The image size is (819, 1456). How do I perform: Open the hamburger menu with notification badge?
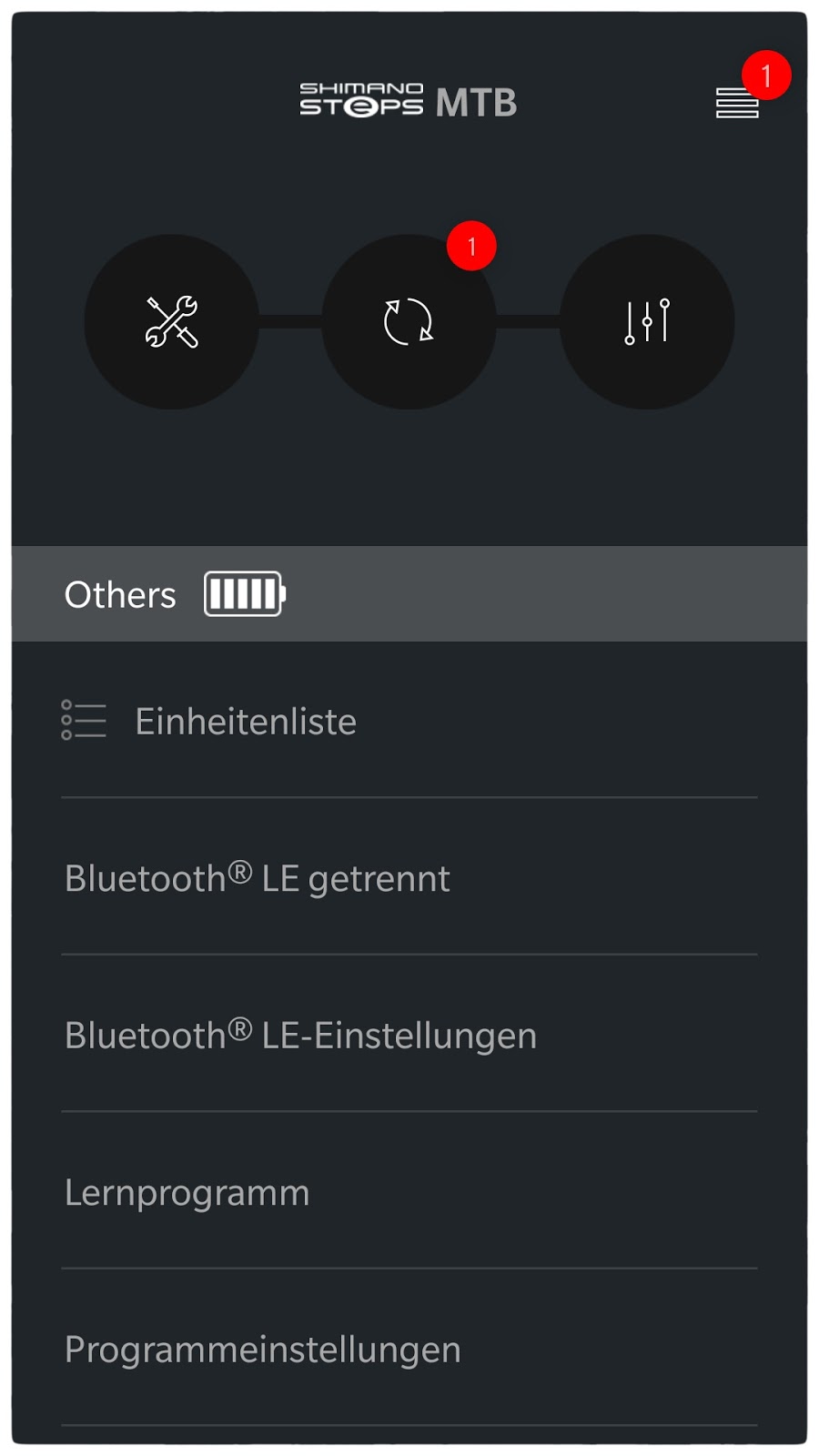736,102
